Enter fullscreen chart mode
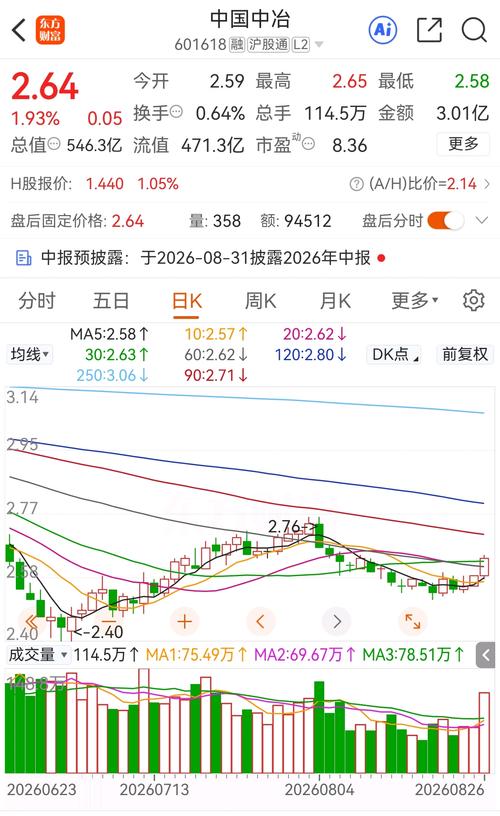The image size is (500, 816). point(413,621)
